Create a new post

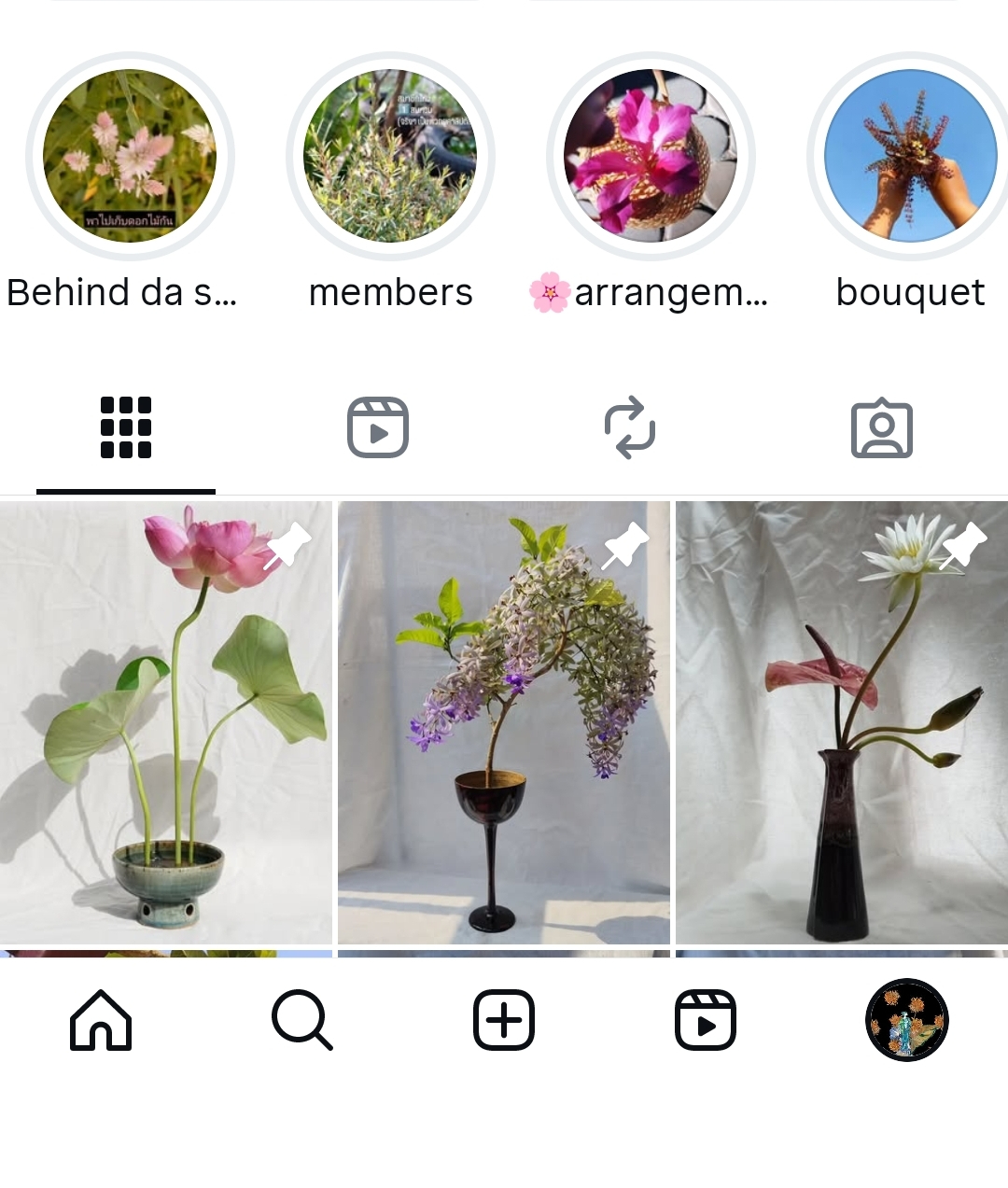coord(504,1020)
